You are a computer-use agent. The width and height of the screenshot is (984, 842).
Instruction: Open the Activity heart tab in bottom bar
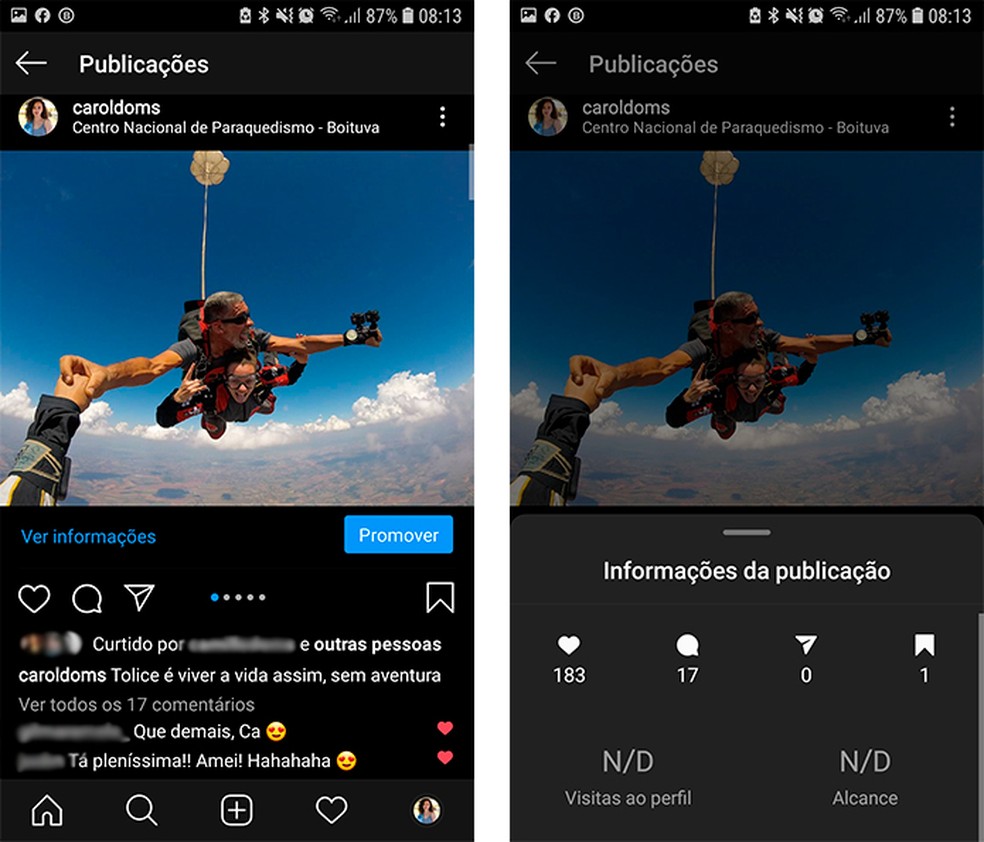tap(331, 811)
